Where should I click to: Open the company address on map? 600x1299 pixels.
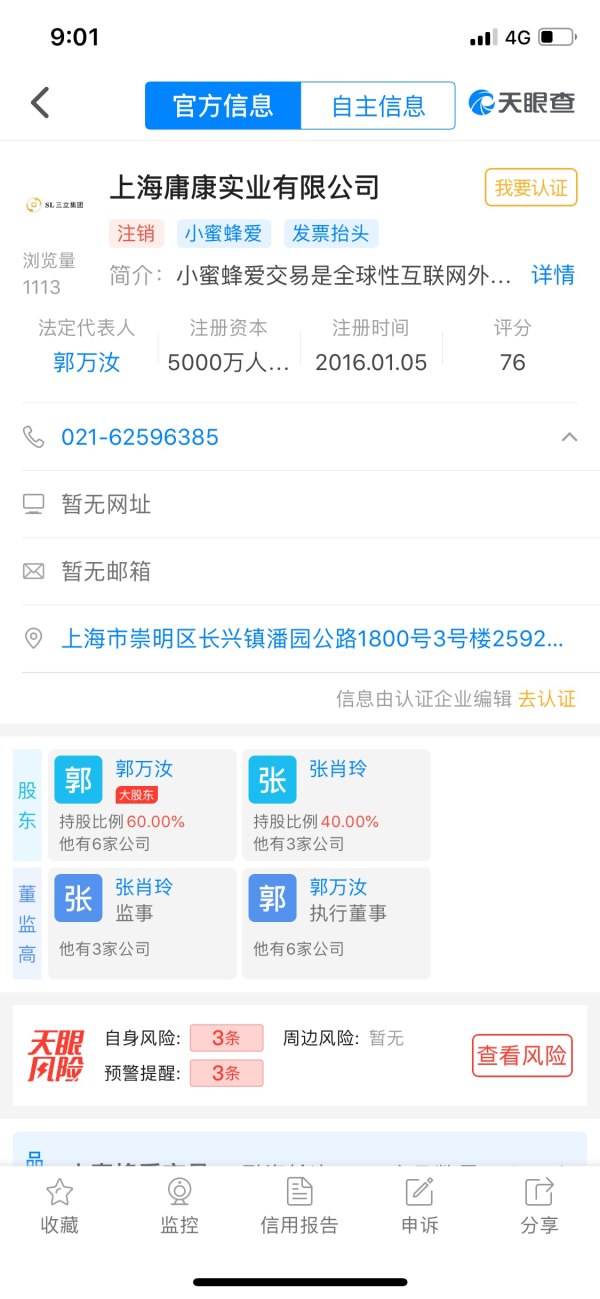tap(312, 638)
